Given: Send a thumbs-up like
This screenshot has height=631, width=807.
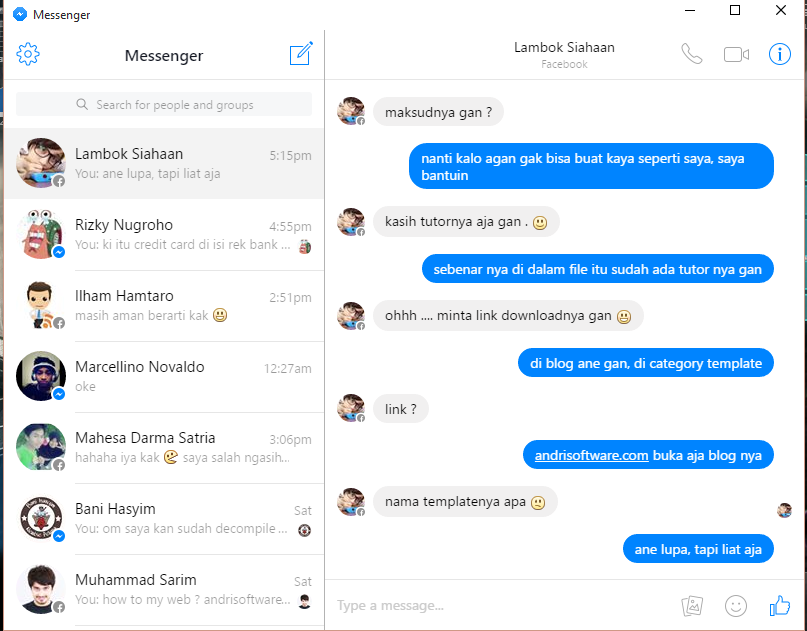Looking at the screenshot, I should pos(780,605).
